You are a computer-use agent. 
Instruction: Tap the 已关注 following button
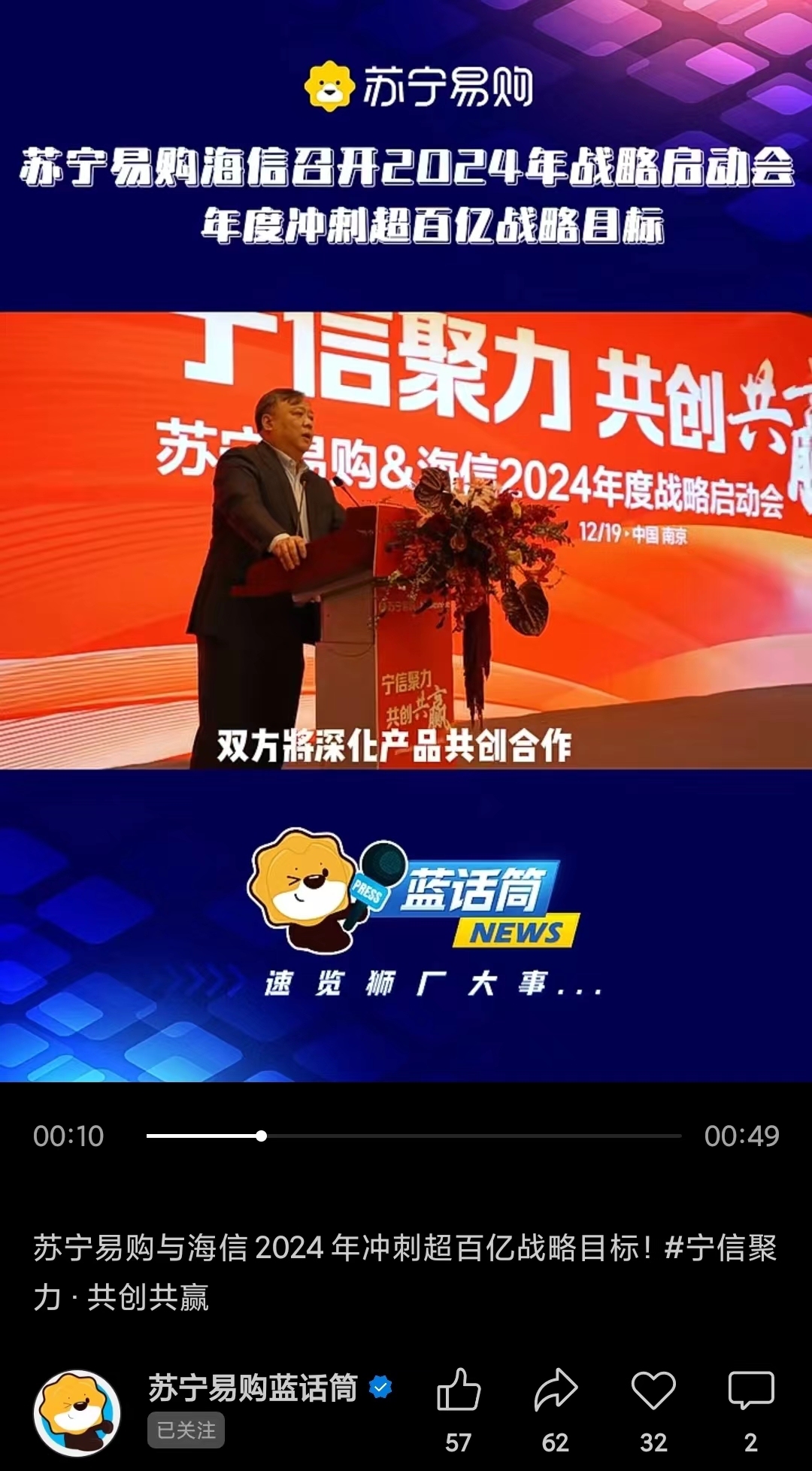click(186, 1430)
